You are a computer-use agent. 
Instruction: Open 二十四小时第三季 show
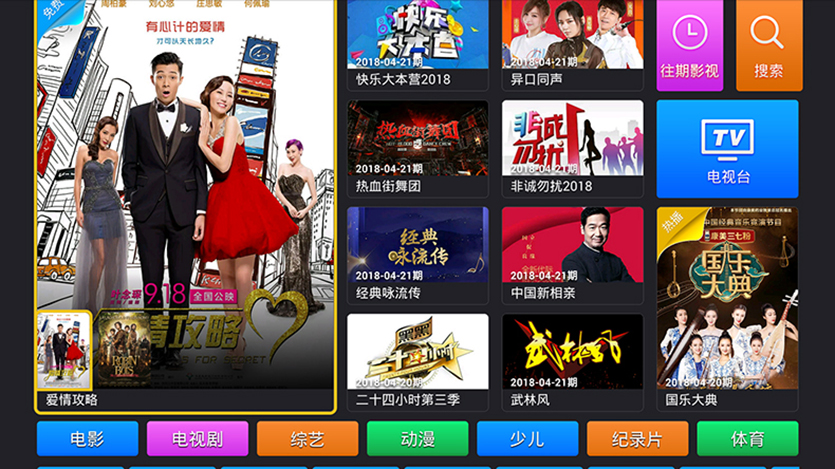point(417,361)
